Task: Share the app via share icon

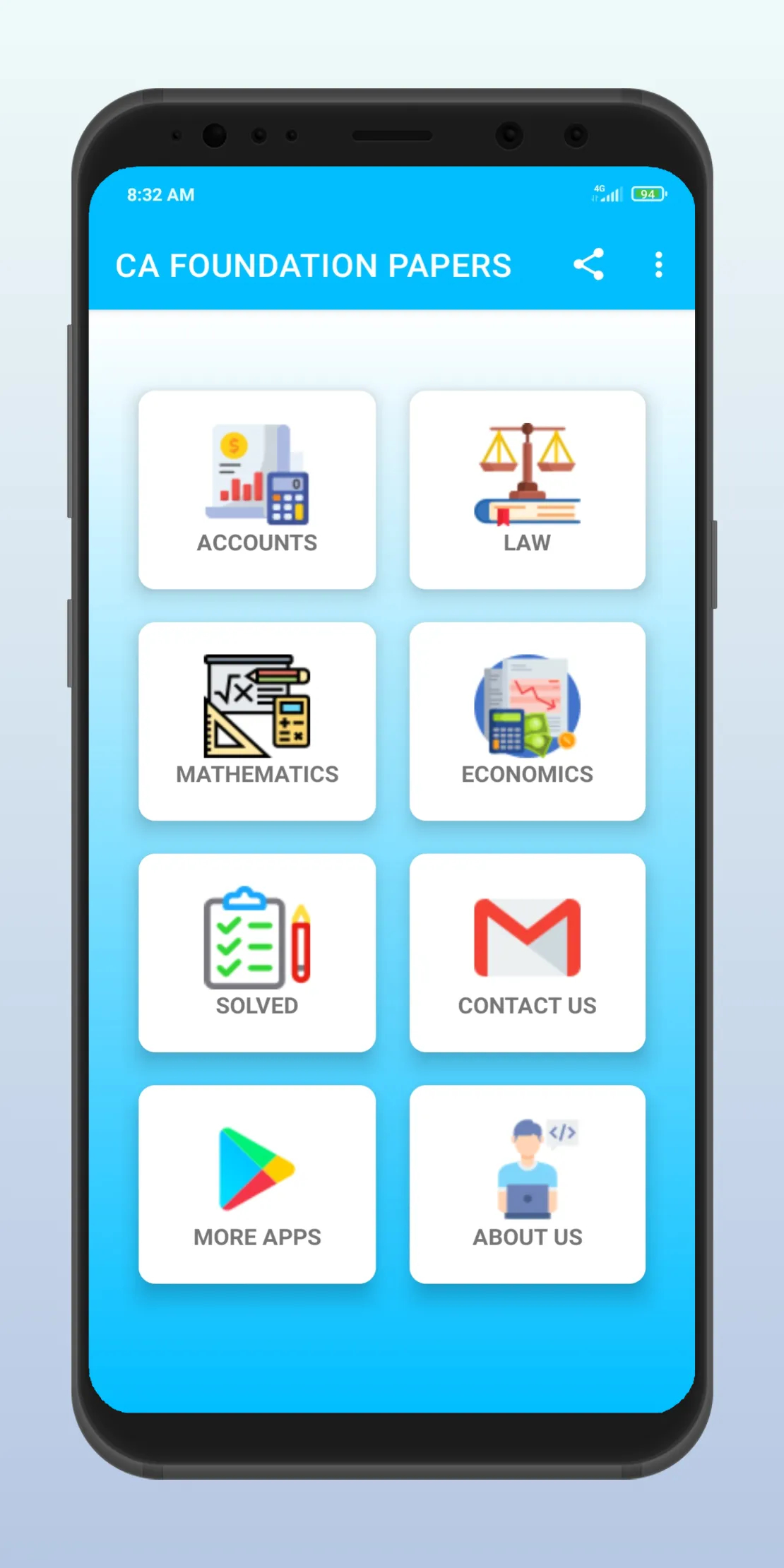Action: (588, 265)
